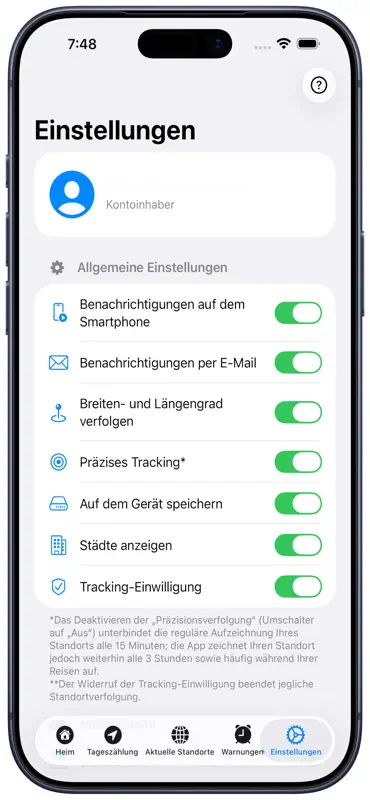Disable the Städte anzeigen switch
Image resolution: width=370 pixels, height=800 pixels.
click(x=298, y=545)
